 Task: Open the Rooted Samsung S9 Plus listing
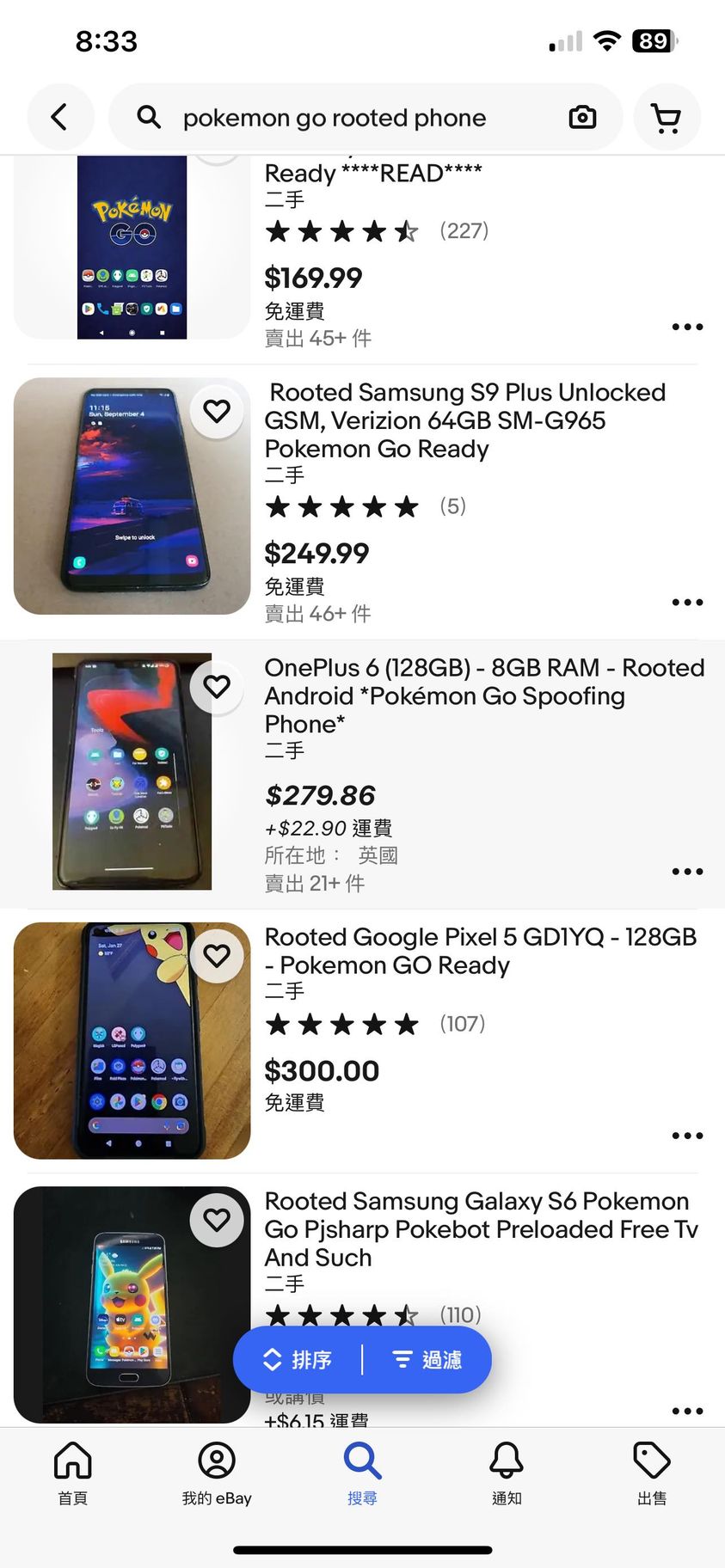pos(464,420)
